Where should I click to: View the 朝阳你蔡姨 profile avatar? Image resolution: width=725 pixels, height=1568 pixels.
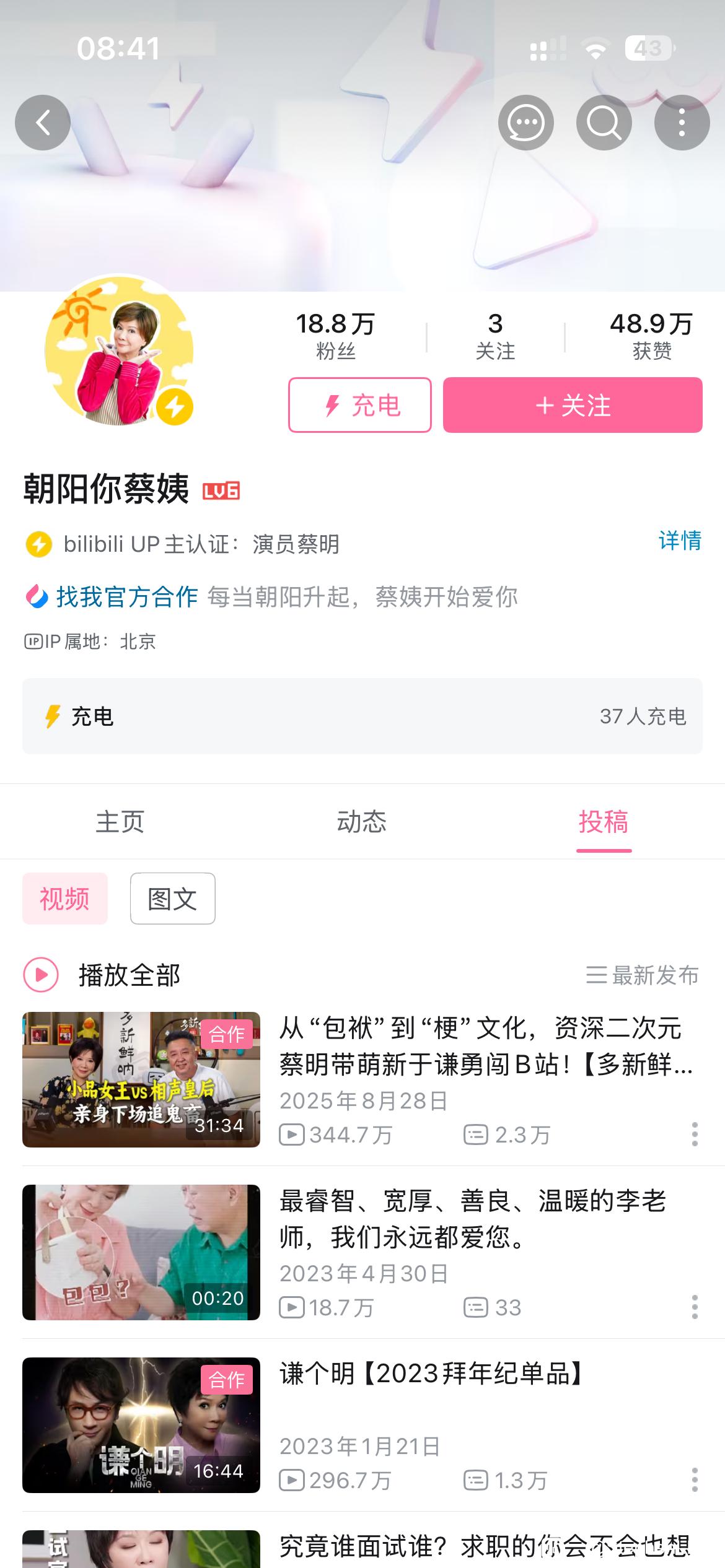click(x=119, y=351)
